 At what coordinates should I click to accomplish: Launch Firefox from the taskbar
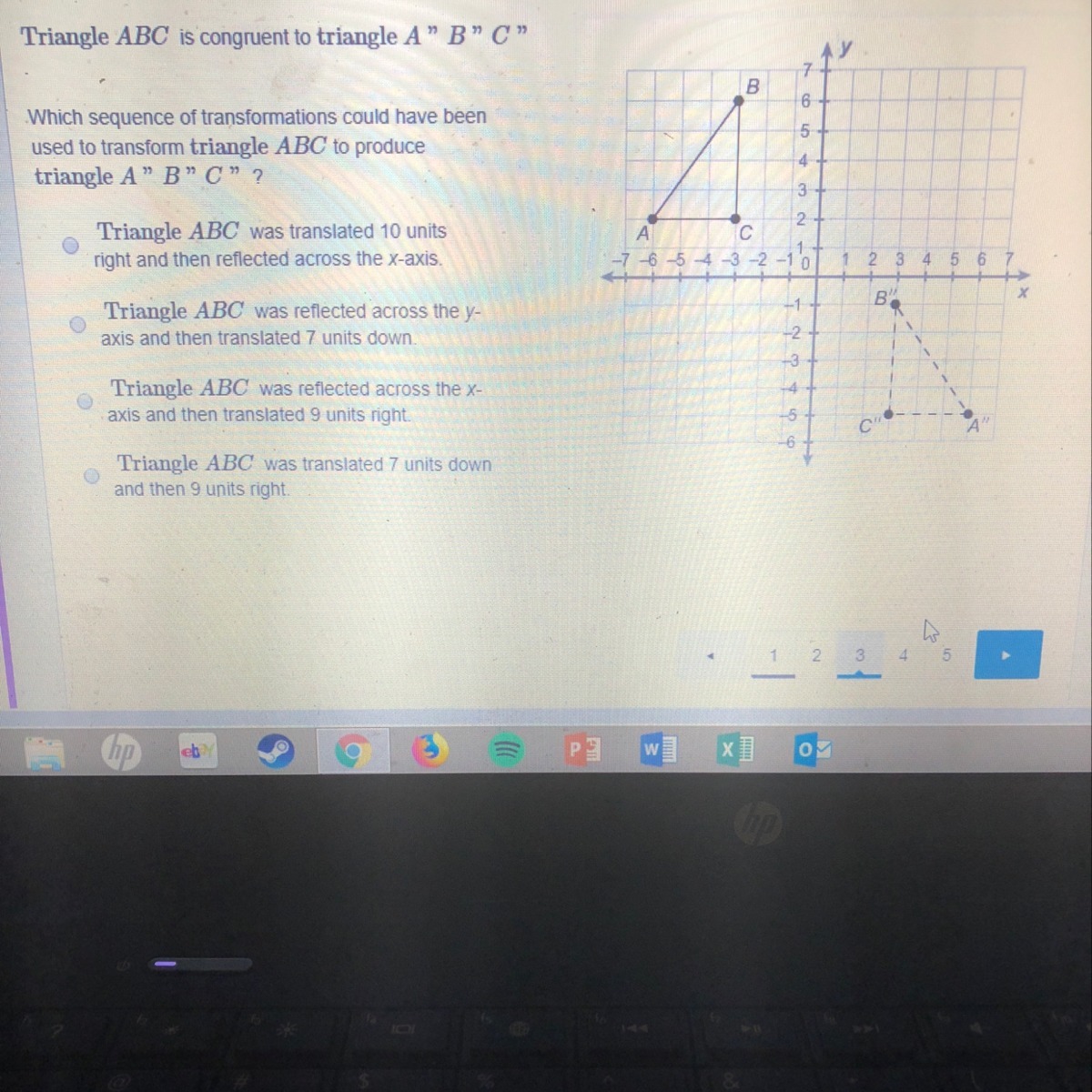coord(430,752)
